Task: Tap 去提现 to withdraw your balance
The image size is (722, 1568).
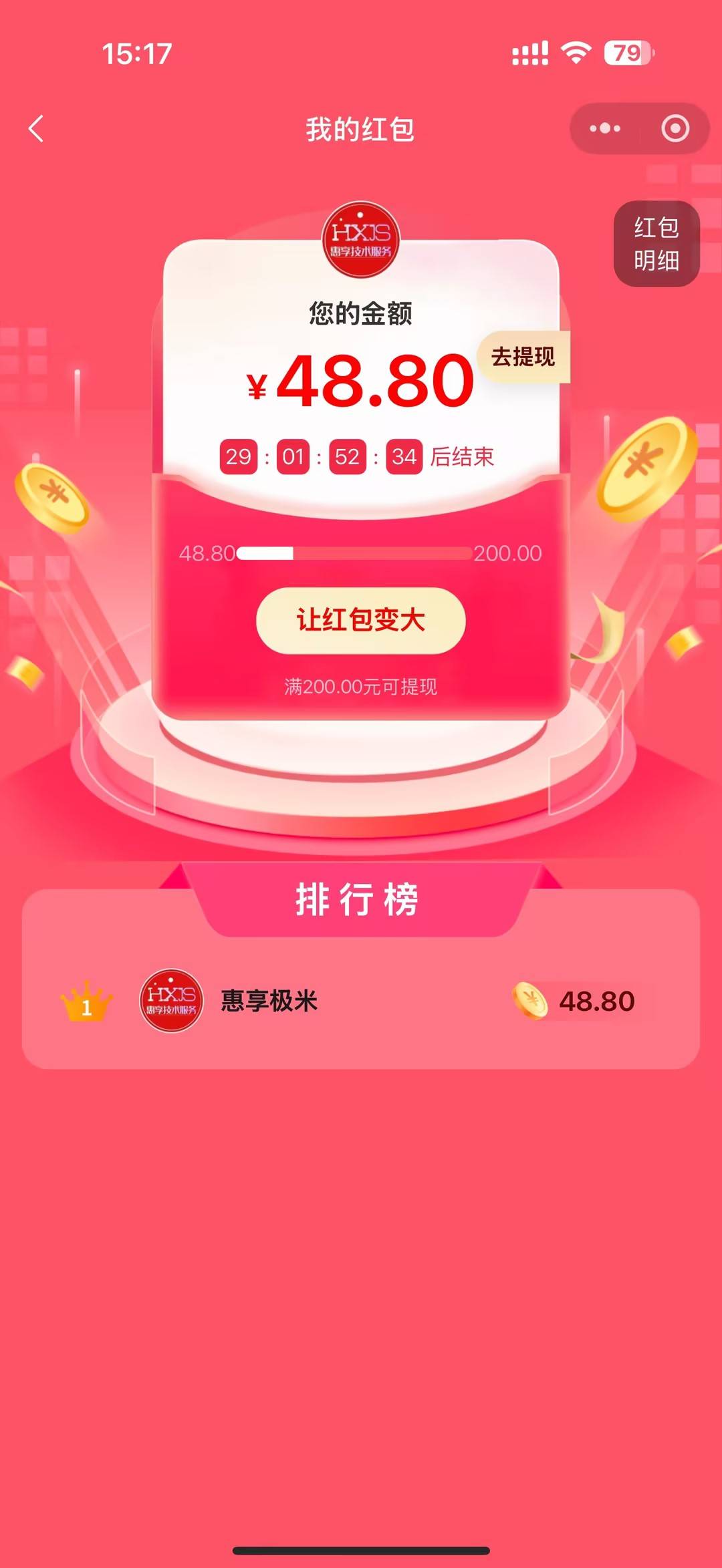Action: coord(525,356)
